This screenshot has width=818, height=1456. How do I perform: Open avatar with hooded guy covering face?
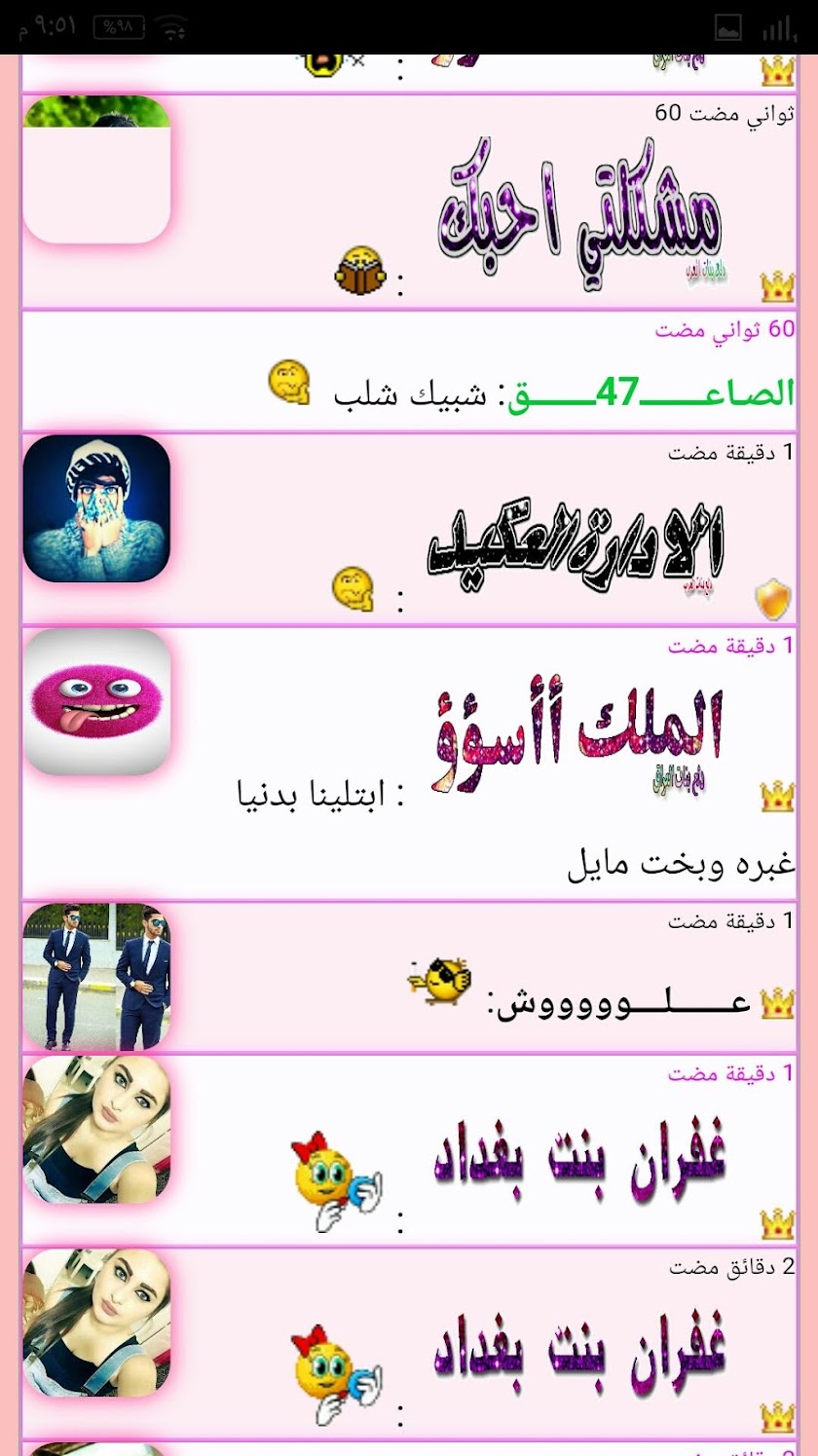coord(96,508)
